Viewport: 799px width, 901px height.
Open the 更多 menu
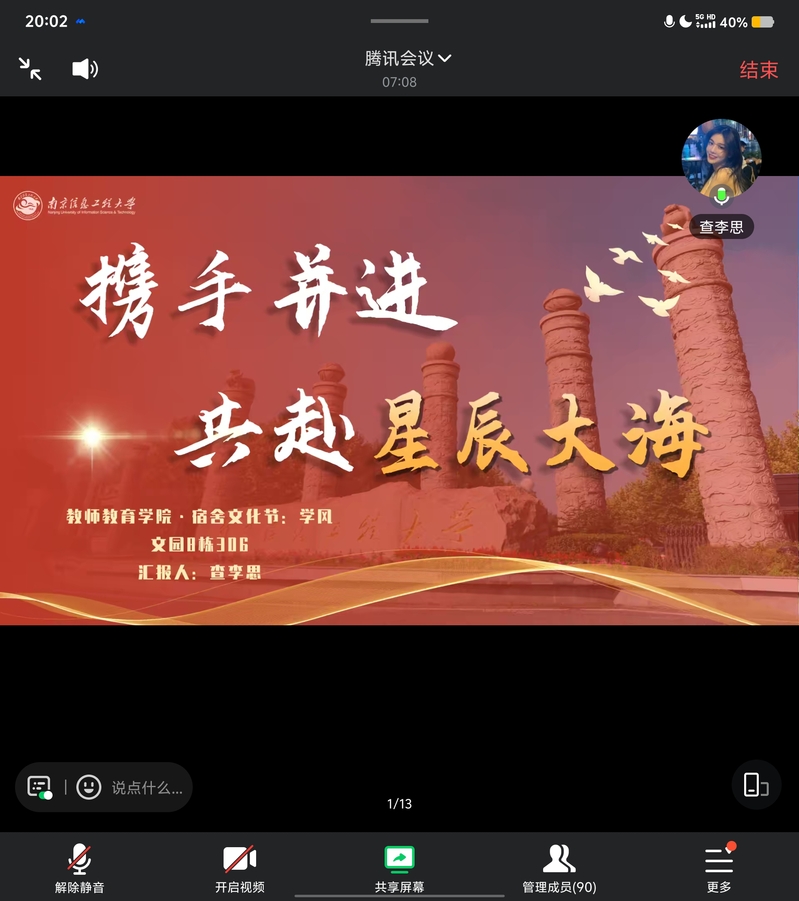click(x=719, y=867)
